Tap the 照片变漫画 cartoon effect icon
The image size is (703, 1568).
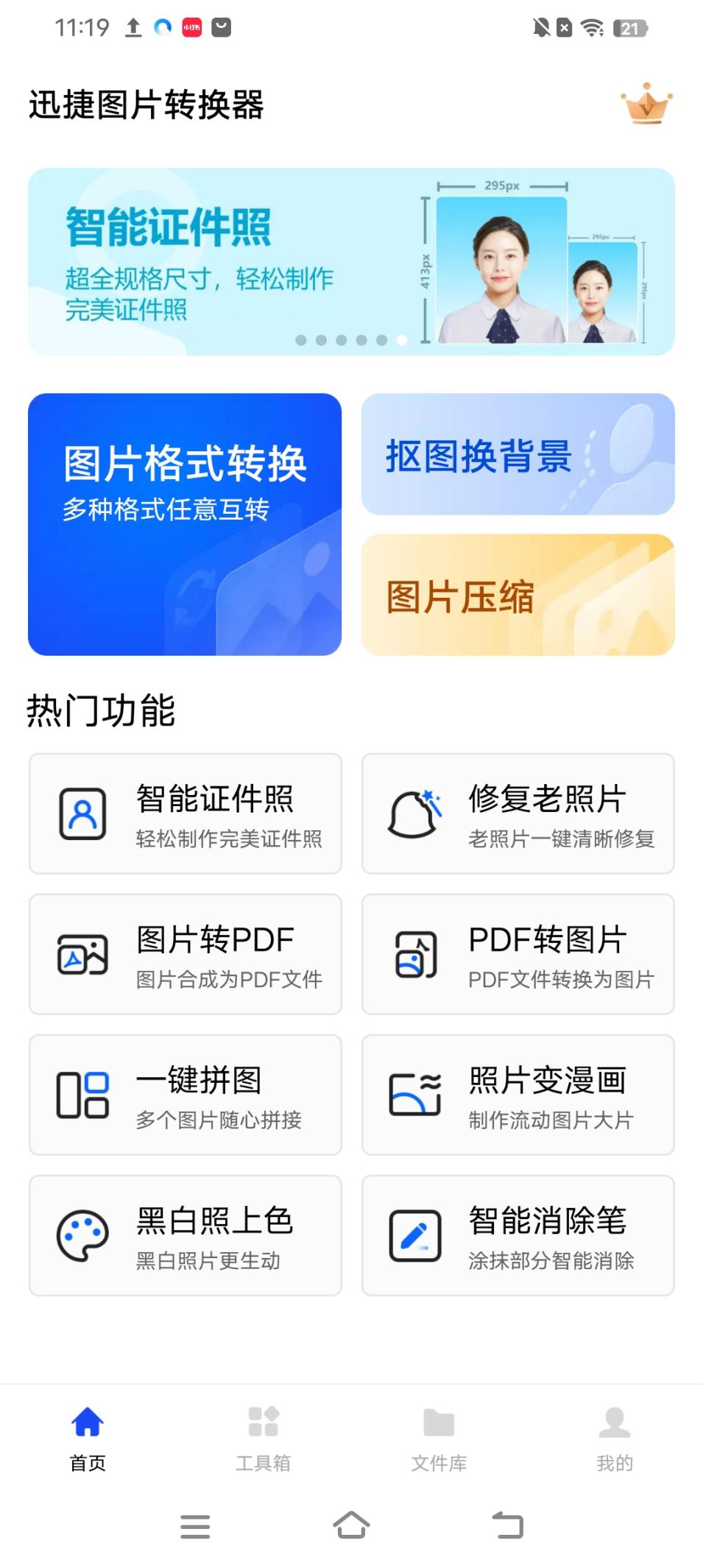click(414, 1095)
